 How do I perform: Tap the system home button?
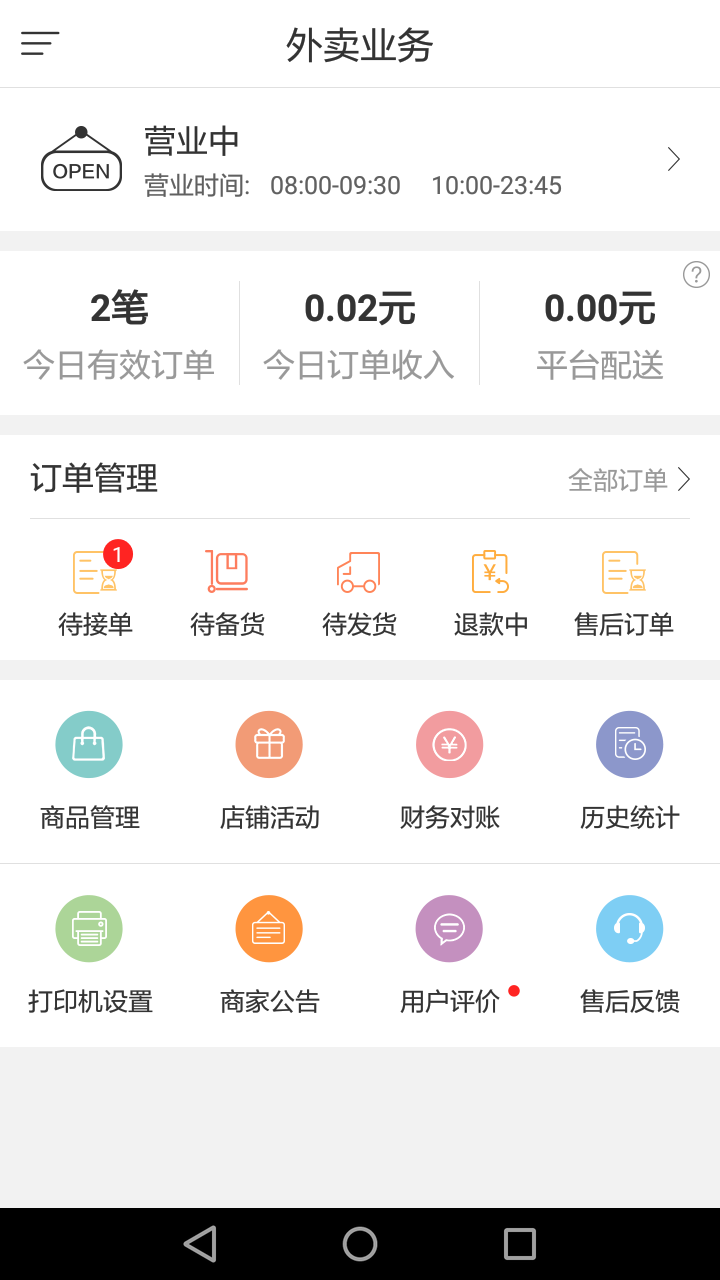[x=360, y=1244]
